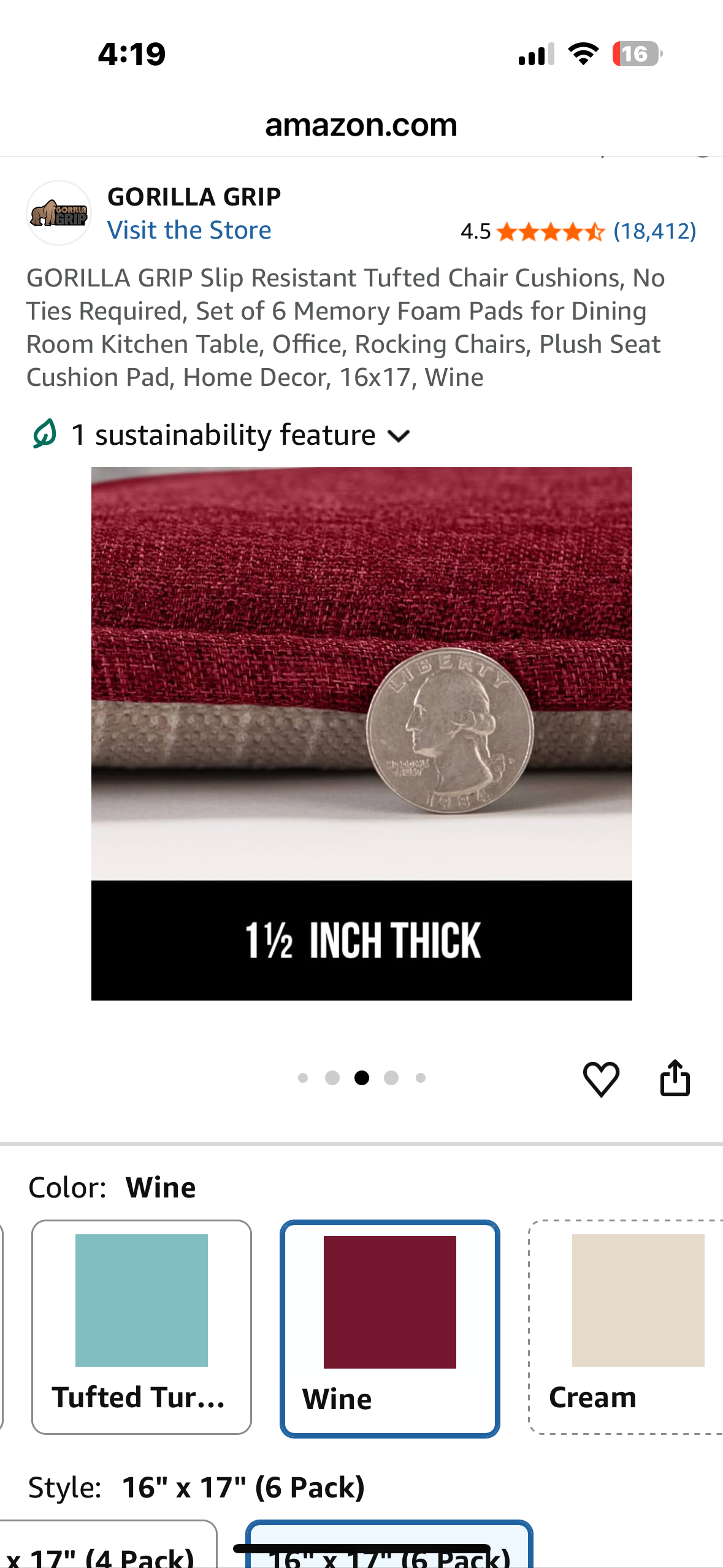Add item to wish list with heart
This screenshot has width=723, height=1568.
click(600, 1078)
